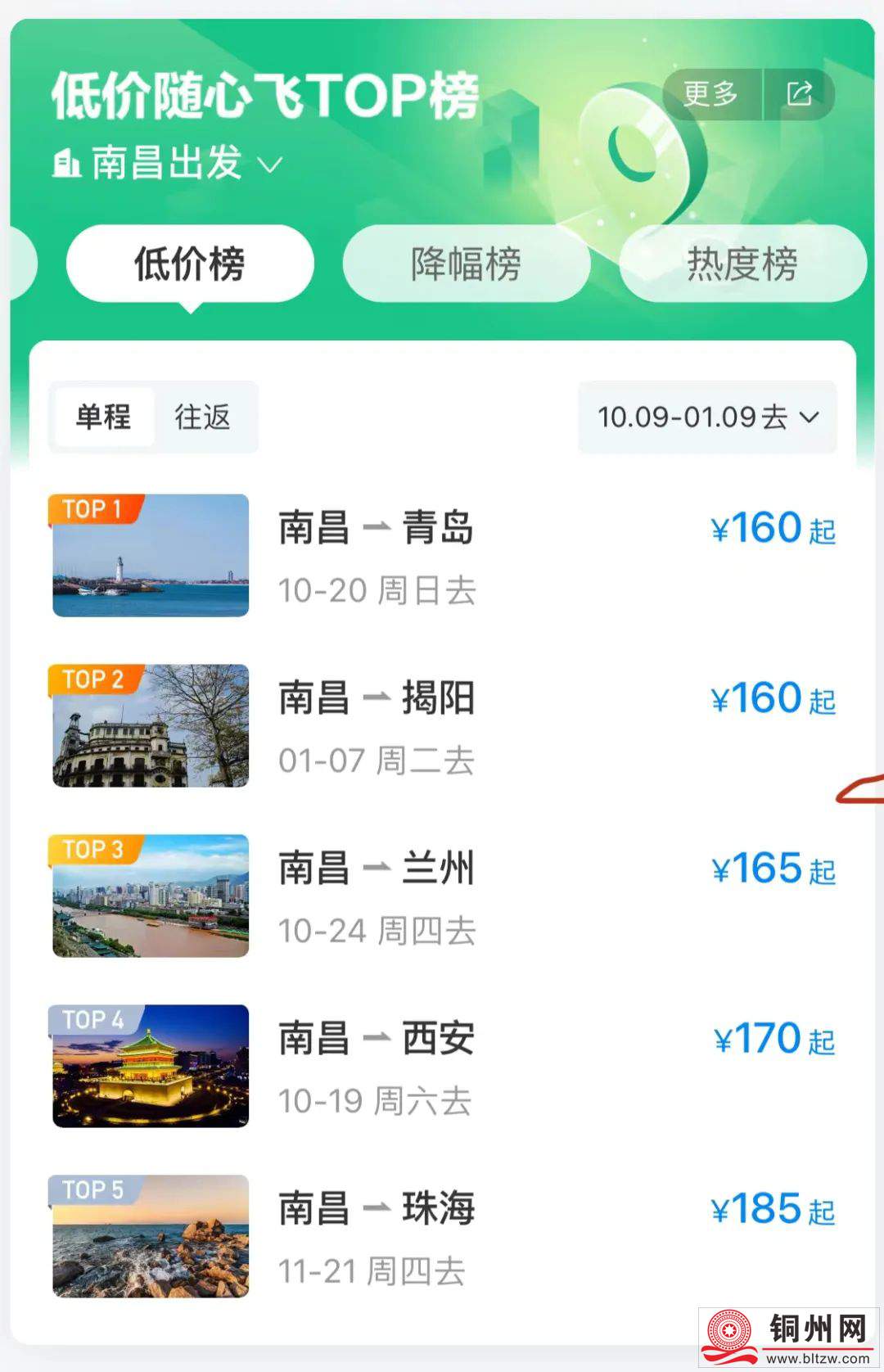The width and height of the screenshot is (884, 1372).
Task: Expand the 南昌出发 departure city picker
Action: pyautogui.click(x=168, y=162)
